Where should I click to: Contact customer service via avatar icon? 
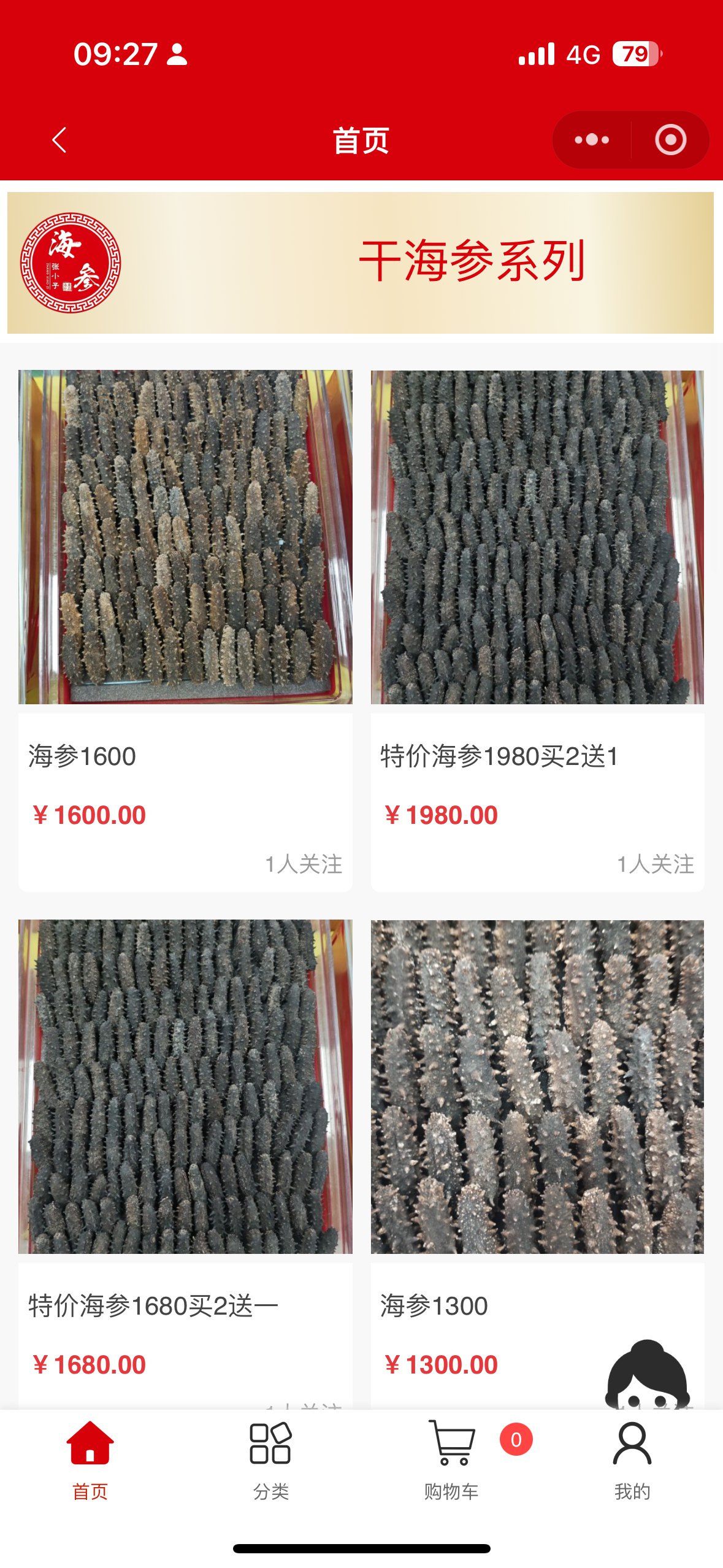(x=648, y=1374)
